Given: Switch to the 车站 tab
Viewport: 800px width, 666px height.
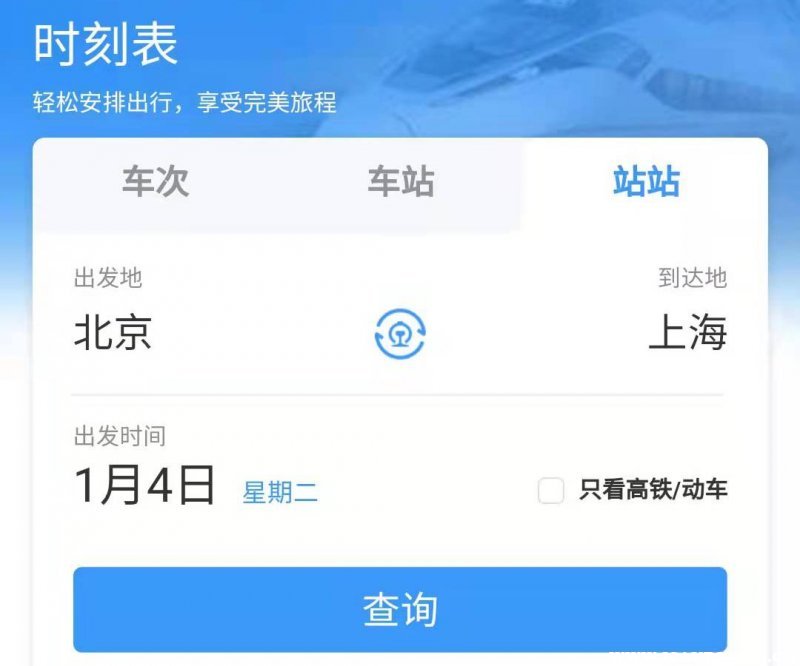Looking at the screenshot, I should coord(400,183).
